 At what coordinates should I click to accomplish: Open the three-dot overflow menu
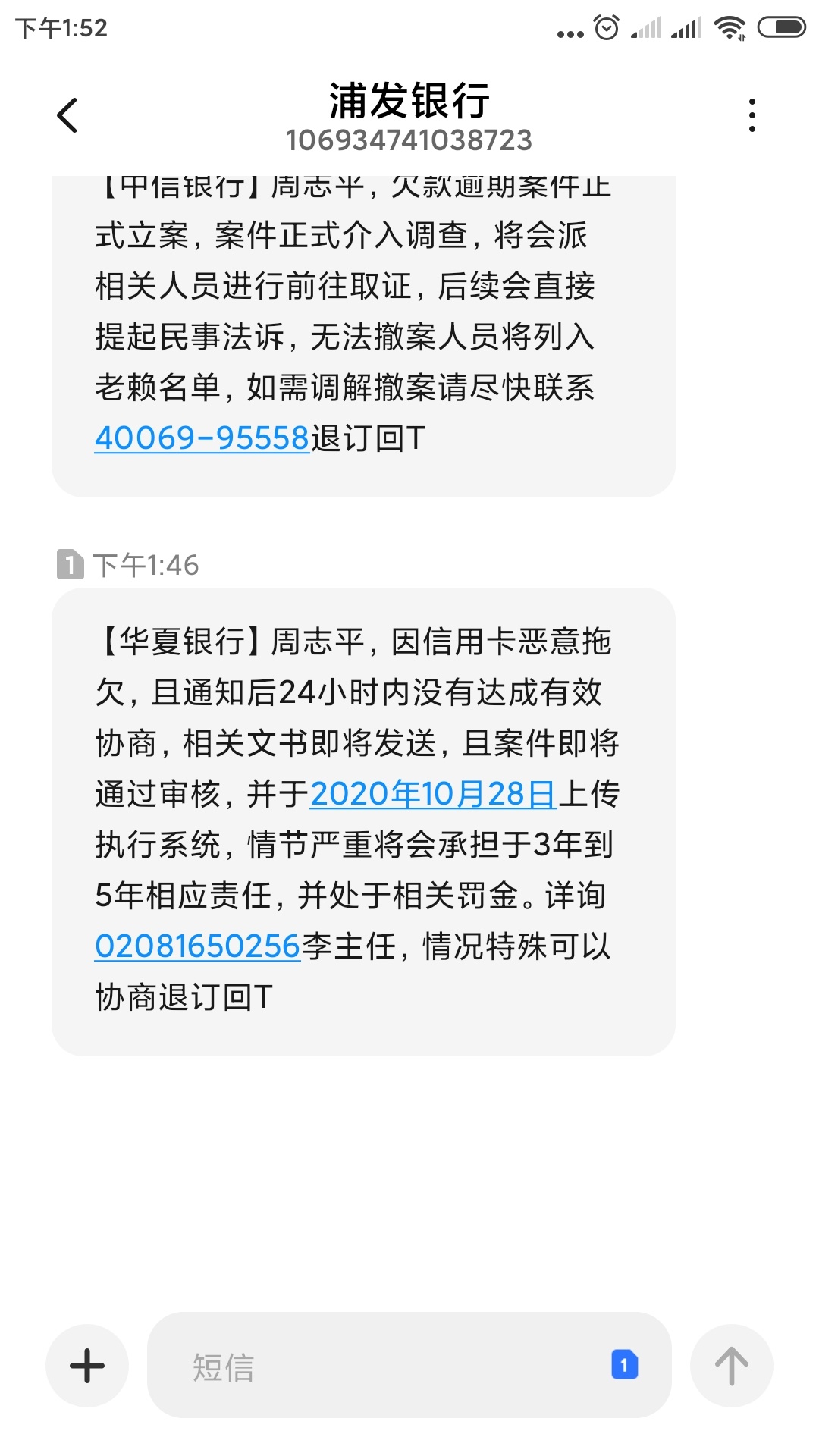point(752,115)
